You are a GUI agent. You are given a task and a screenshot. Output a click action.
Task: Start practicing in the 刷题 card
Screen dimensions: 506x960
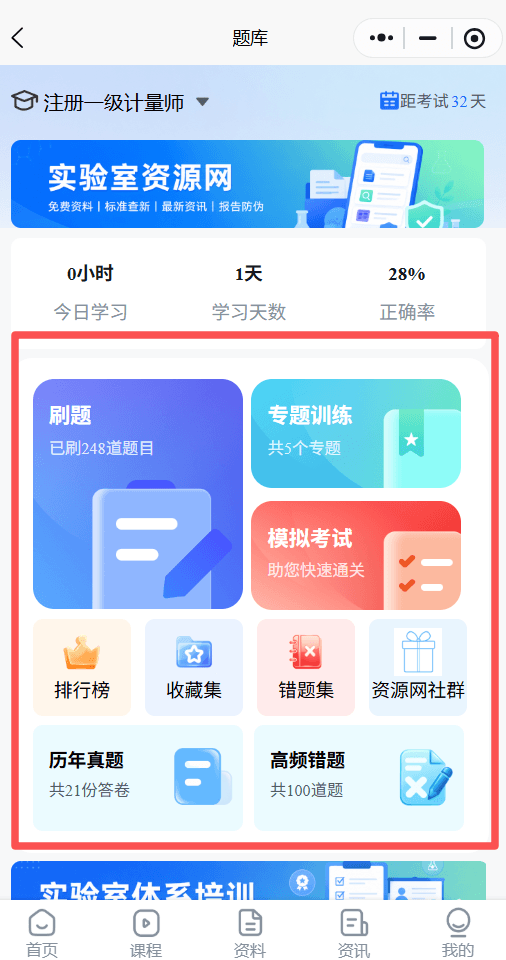point(138,494)
